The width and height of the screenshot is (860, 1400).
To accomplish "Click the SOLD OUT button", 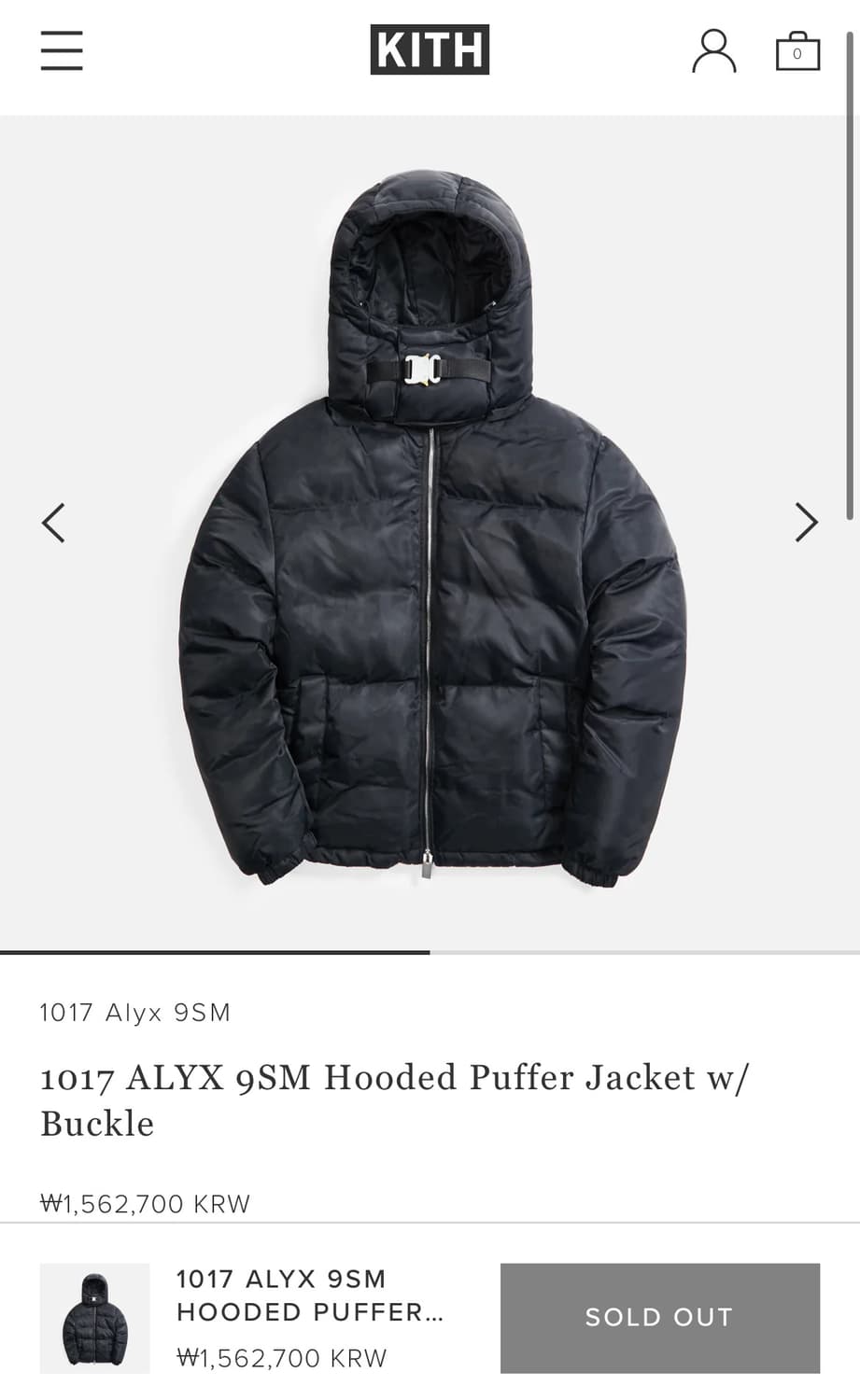I will point(659,1317).
